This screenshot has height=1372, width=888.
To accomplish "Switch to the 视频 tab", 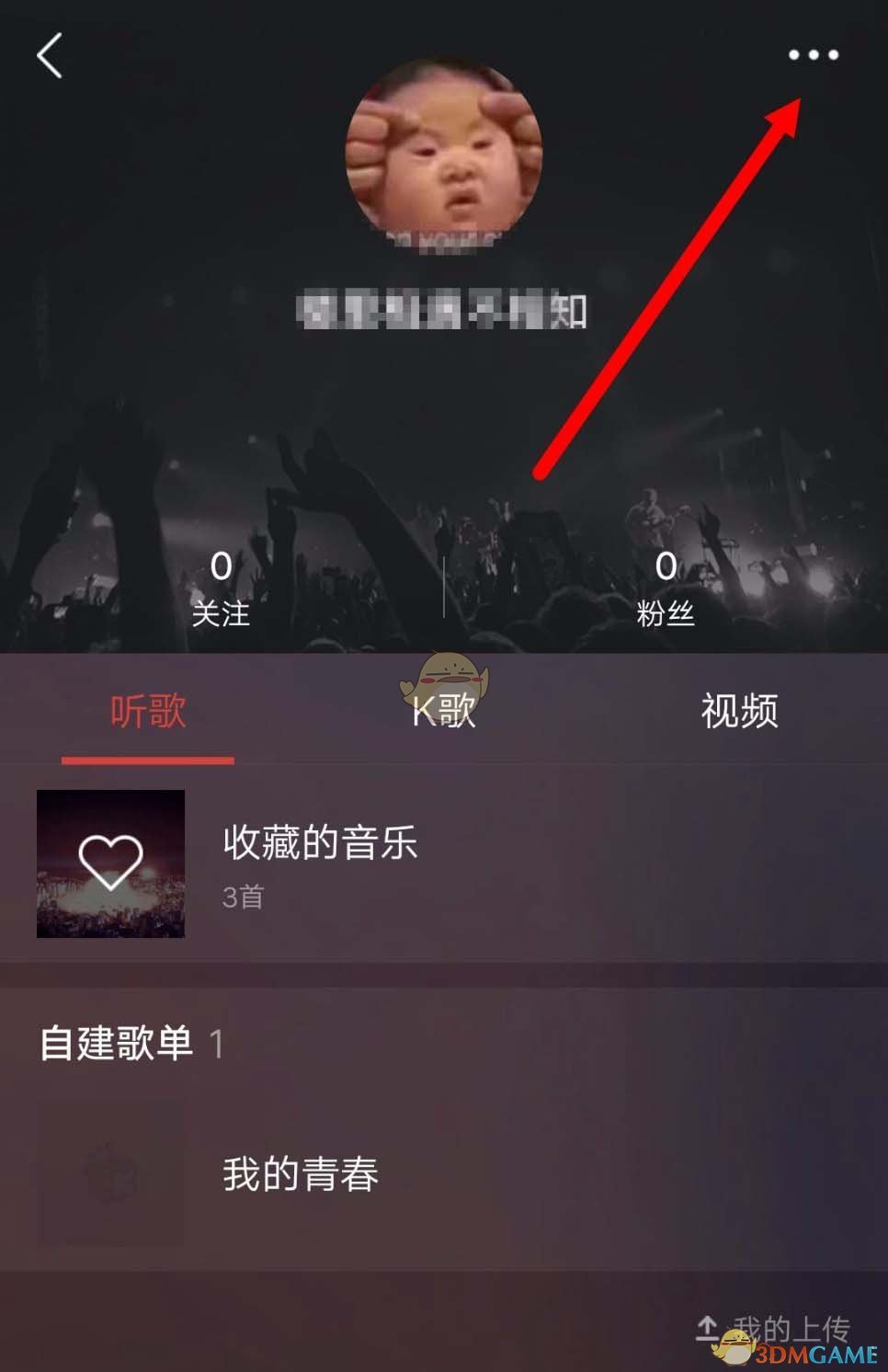I will [739, 711].
